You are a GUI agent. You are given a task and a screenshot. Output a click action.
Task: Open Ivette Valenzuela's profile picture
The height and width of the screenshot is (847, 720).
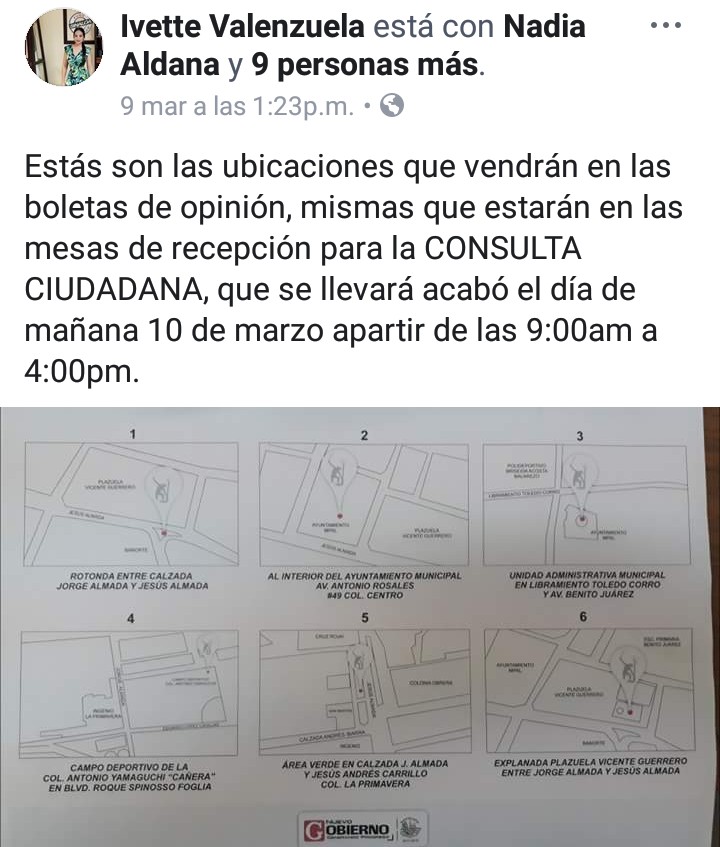click(x=63, y=48)
